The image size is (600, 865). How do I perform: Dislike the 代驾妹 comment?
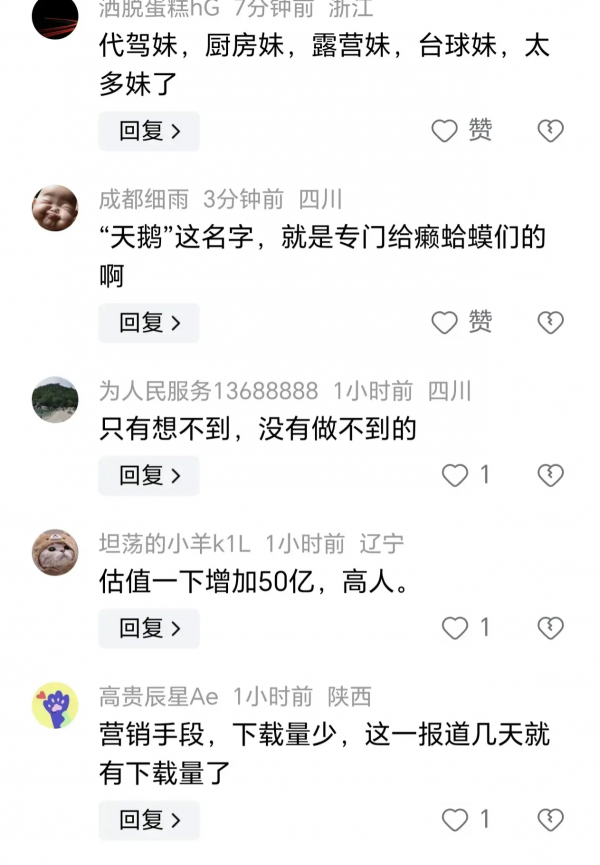tap(550, 131)
